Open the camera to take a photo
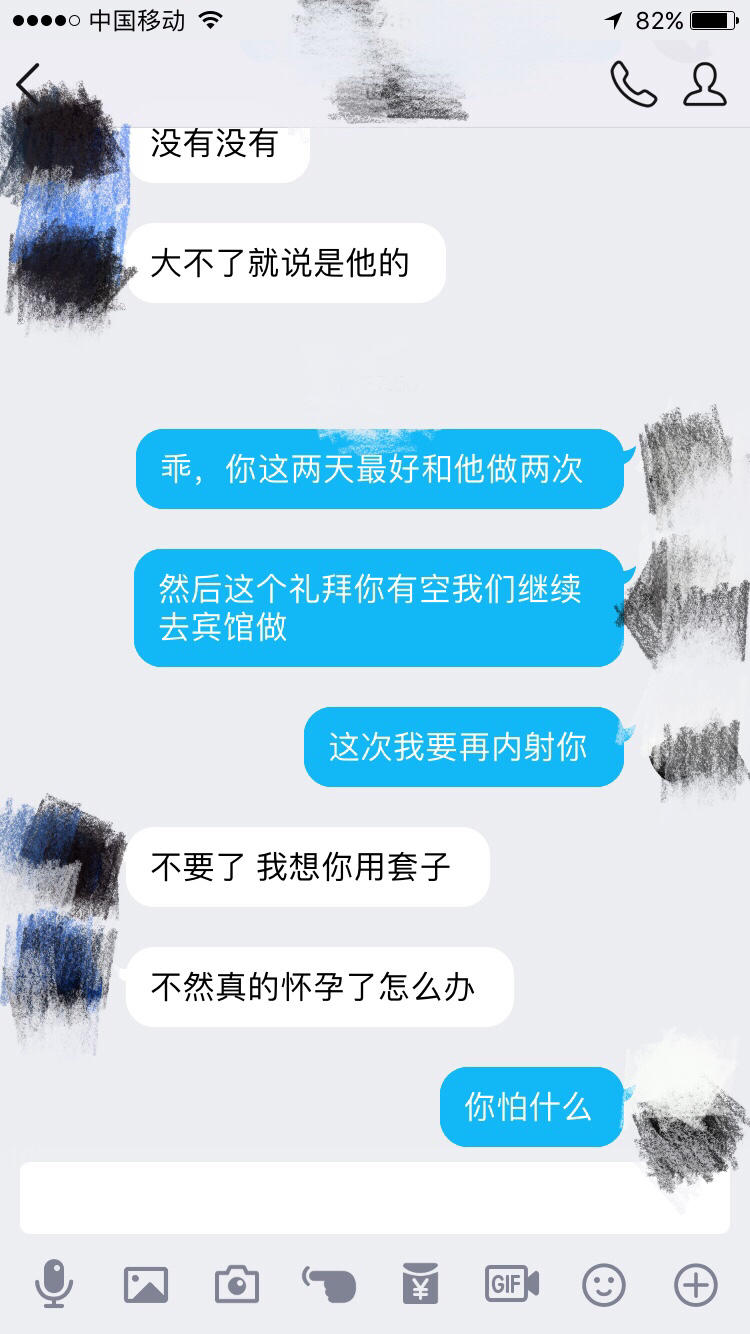The image size is (750, 1334). tap(237, 1284)
